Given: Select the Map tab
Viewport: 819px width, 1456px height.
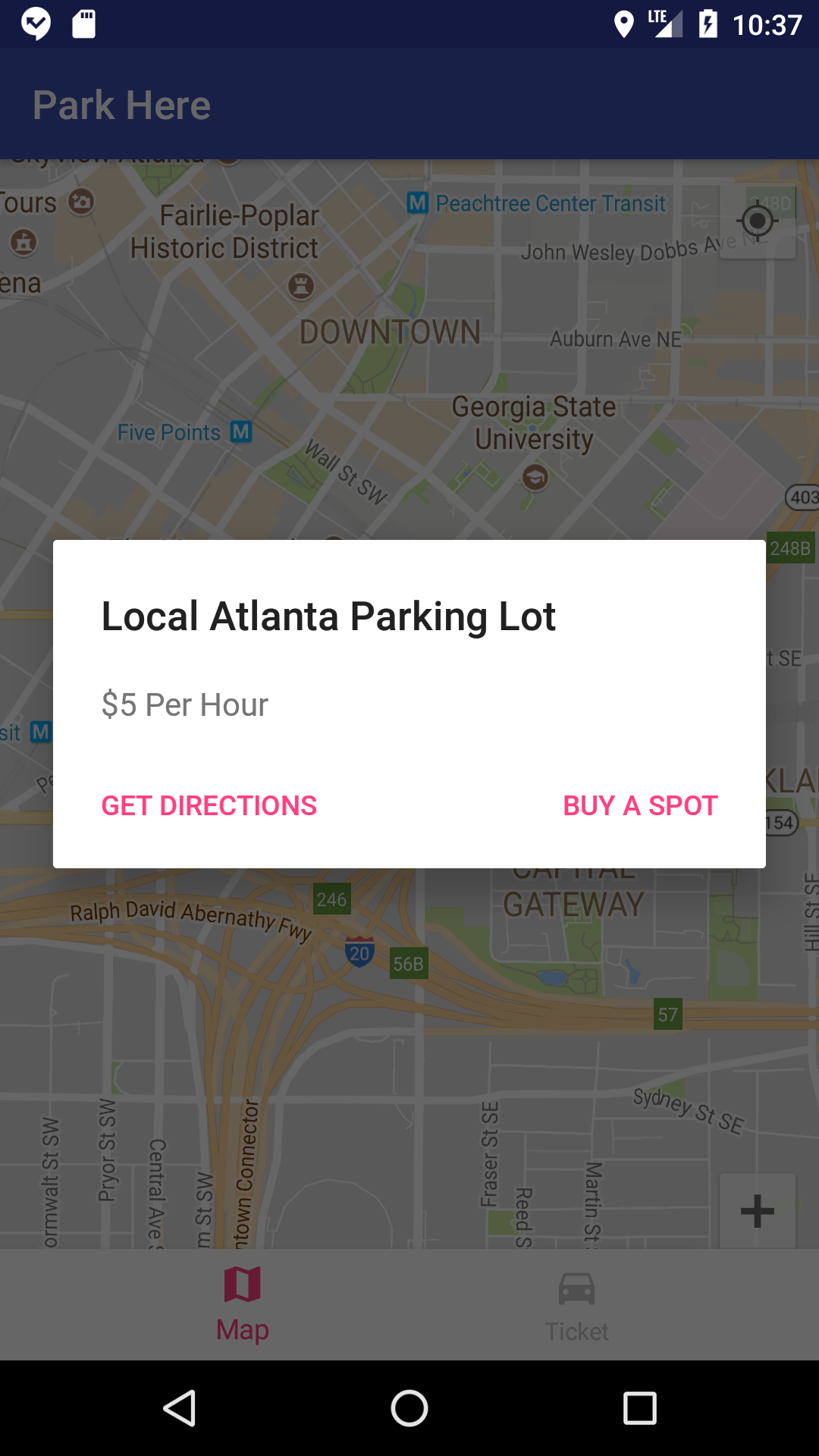Looking at the screenshot, I should click(x=242, y=1304).
